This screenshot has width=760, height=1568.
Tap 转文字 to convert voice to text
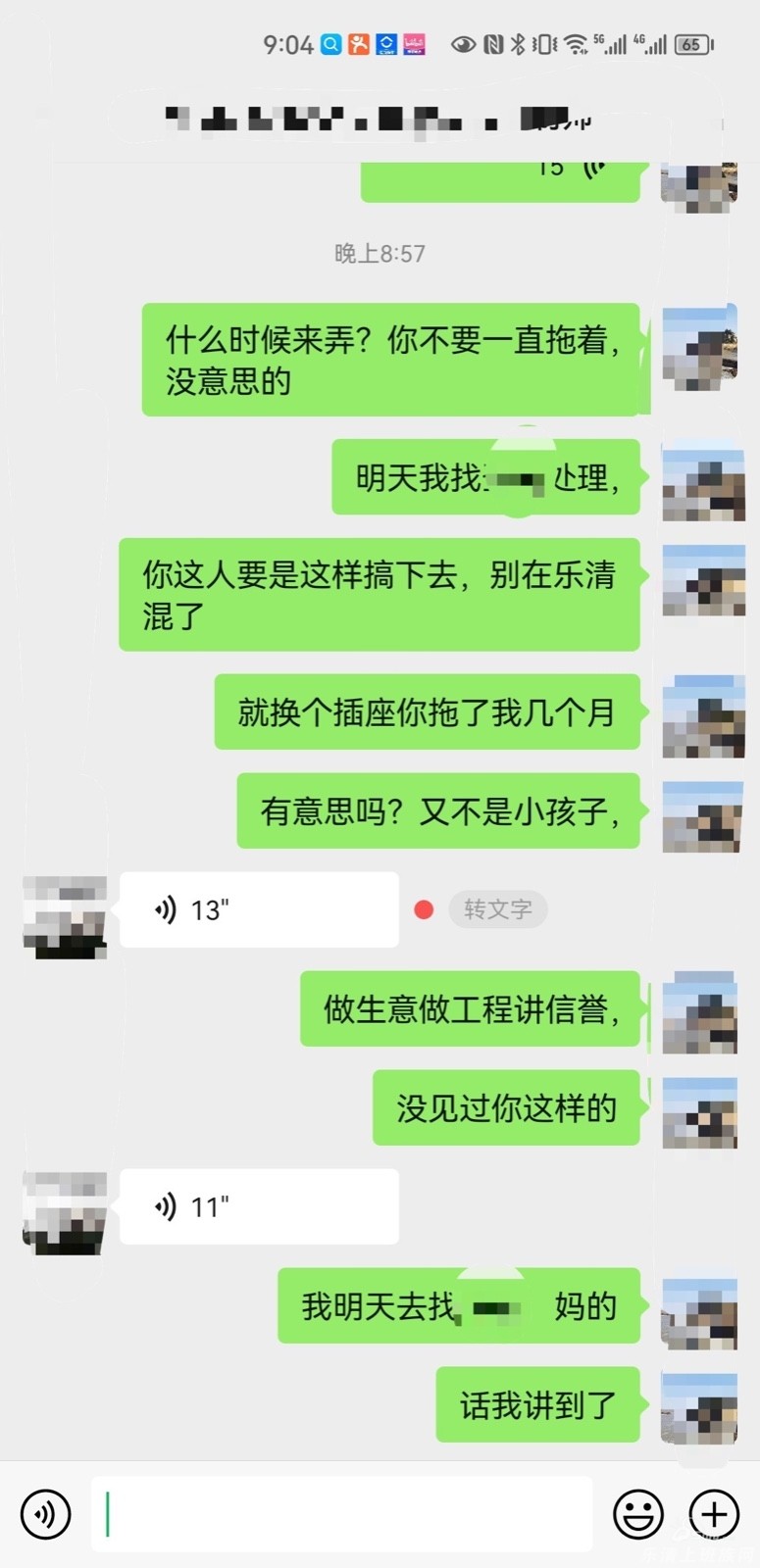point(497,910)
